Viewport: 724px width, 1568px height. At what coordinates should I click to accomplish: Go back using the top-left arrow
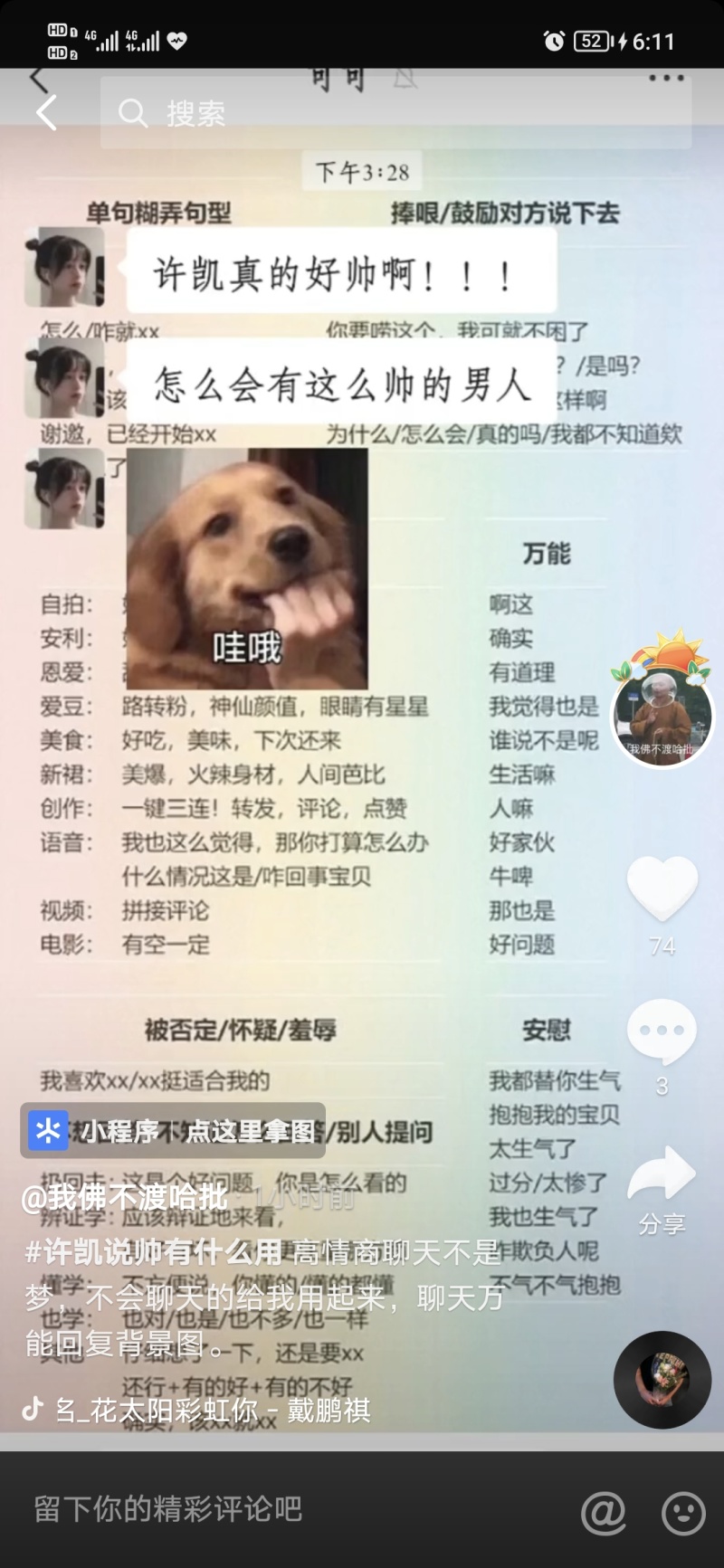pyautogui.click(x=46, y=111)
